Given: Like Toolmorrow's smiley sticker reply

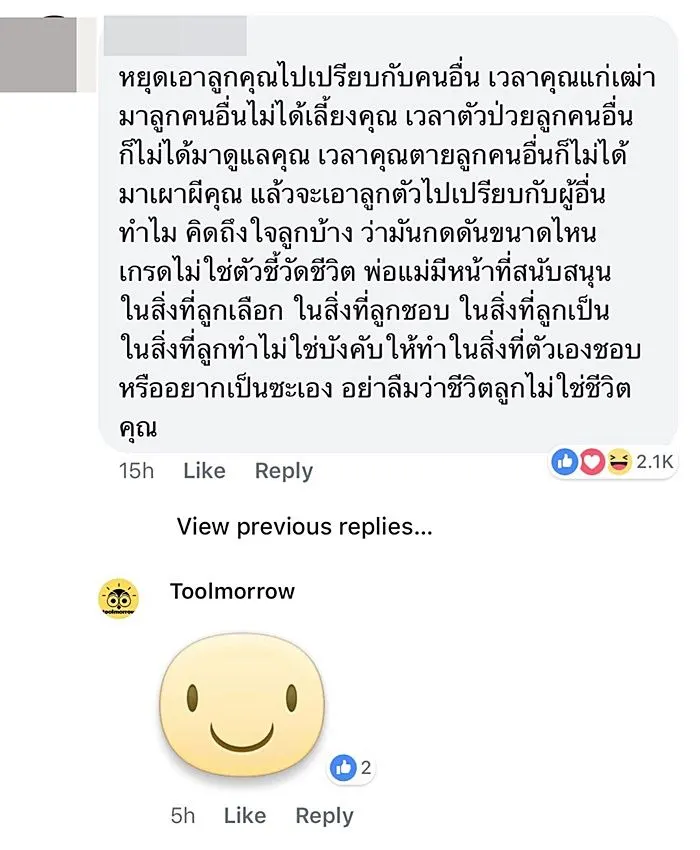Looking at the screenshot, I should click(x=244, y=816).
